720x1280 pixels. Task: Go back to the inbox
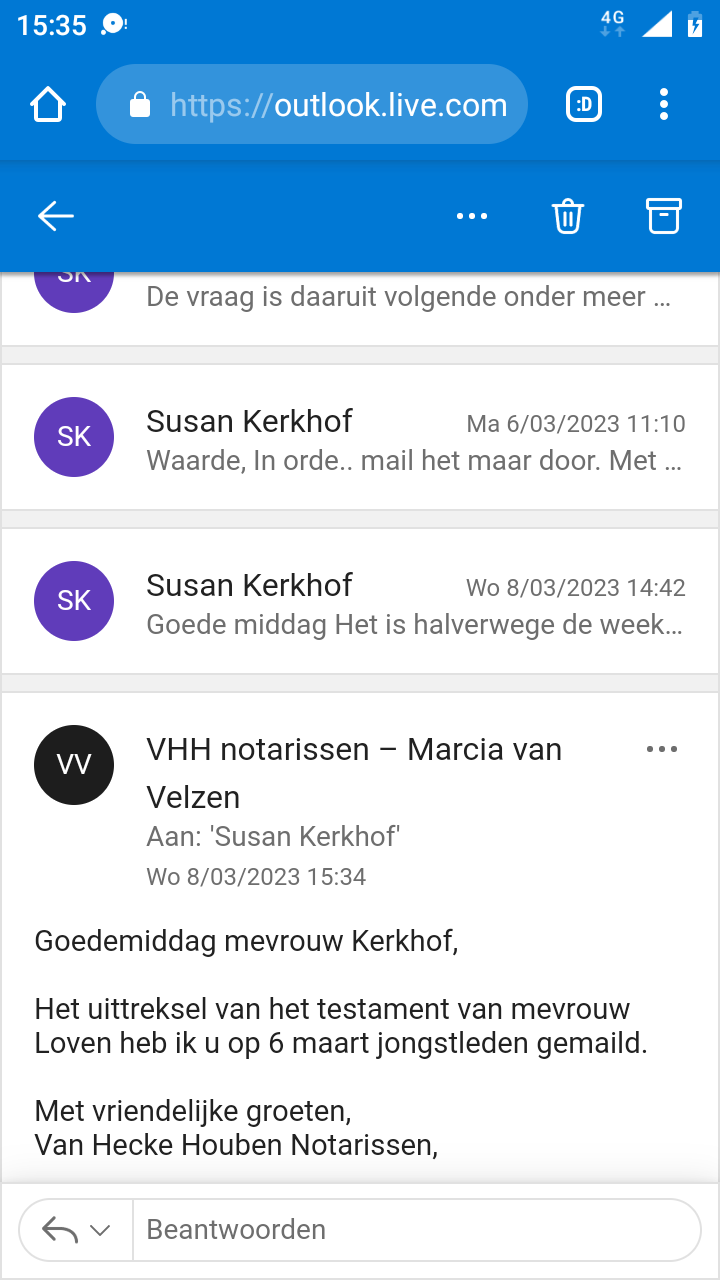(x=56, y=216)
